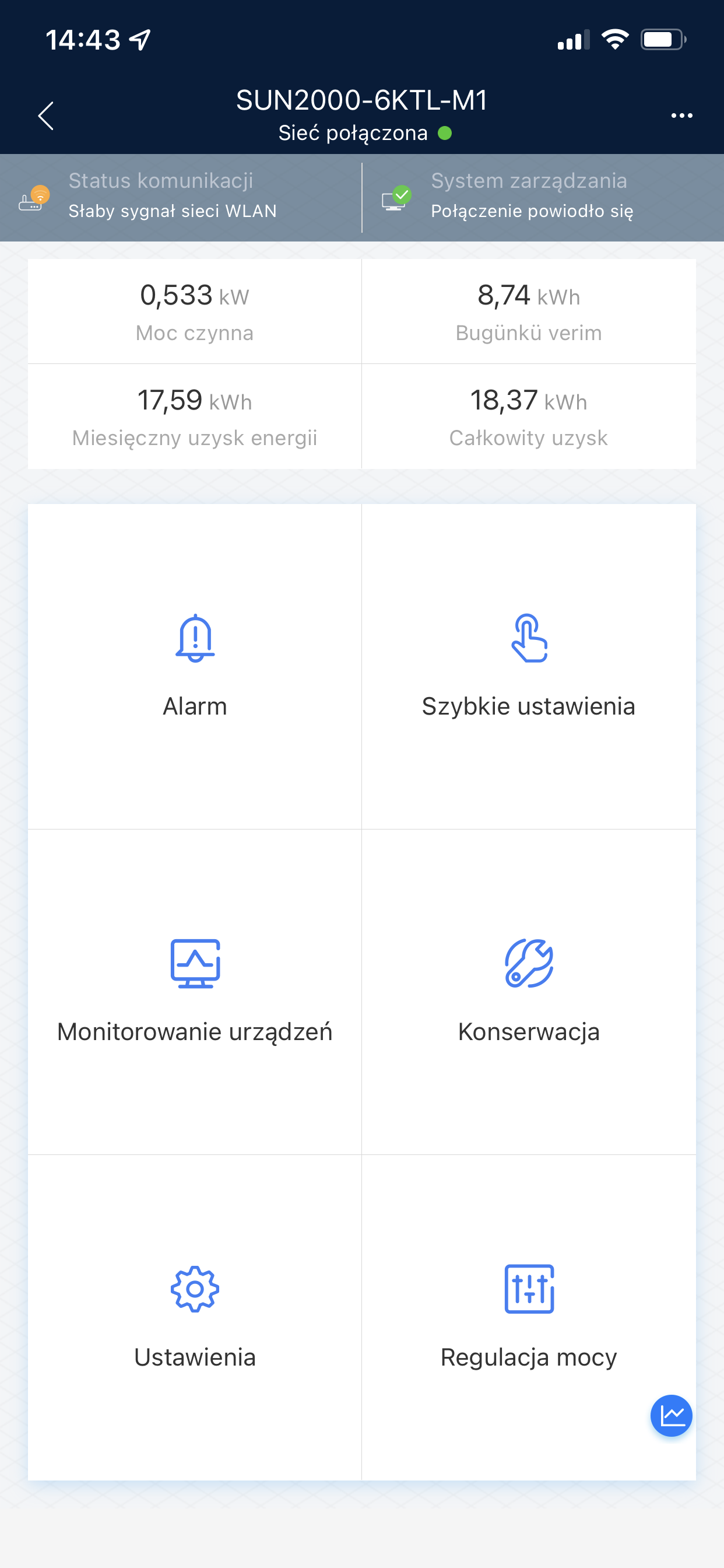Viewport: 724px width, 1568px height.
Task: View Status komunikacji WLAN details
Action: pos(181,197)
